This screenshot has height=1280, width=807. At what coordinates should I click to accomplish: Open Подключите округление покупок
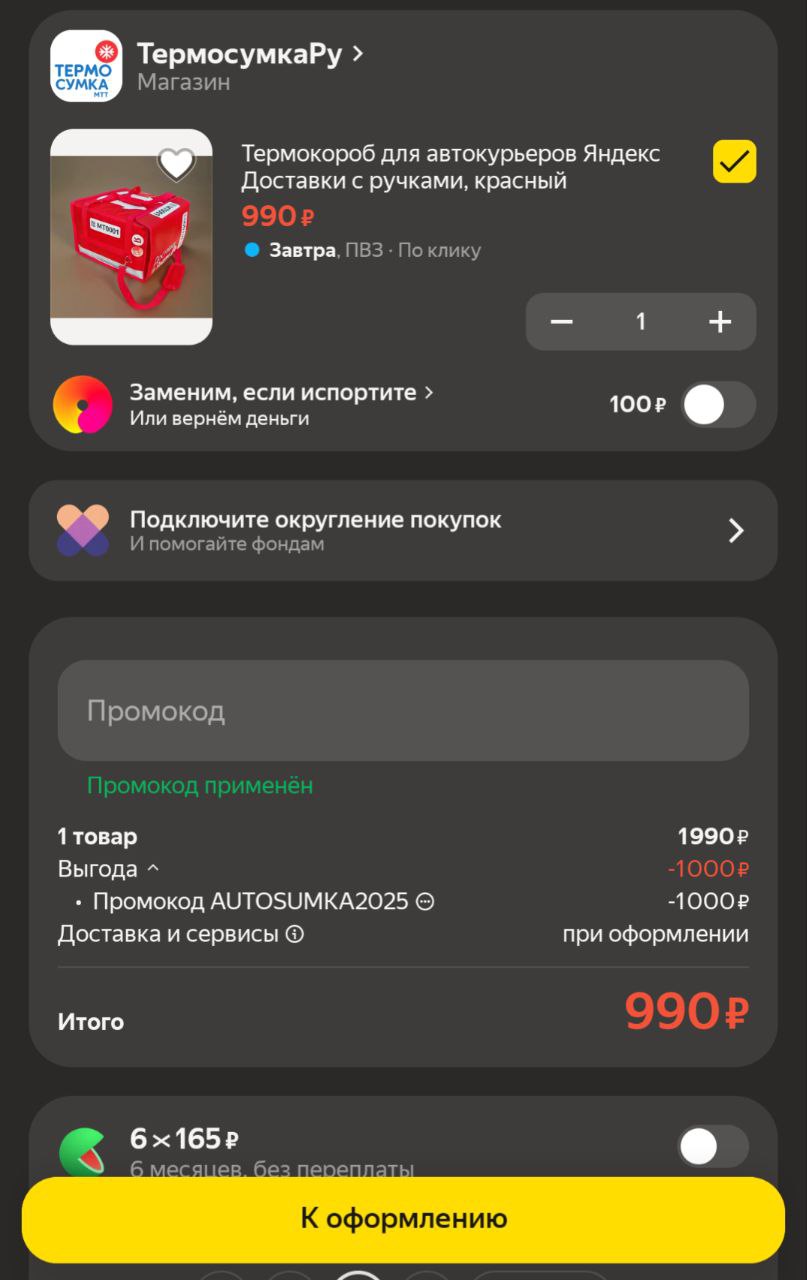coord(402,531)
